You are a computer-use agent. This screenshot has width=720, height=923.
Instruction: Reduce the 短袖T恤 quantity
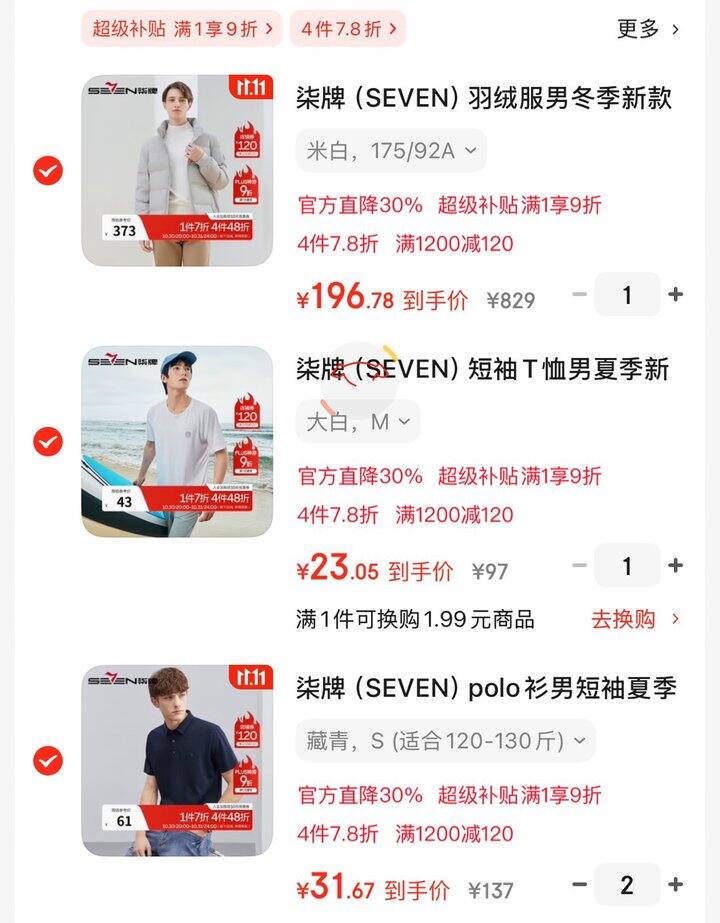579,566
